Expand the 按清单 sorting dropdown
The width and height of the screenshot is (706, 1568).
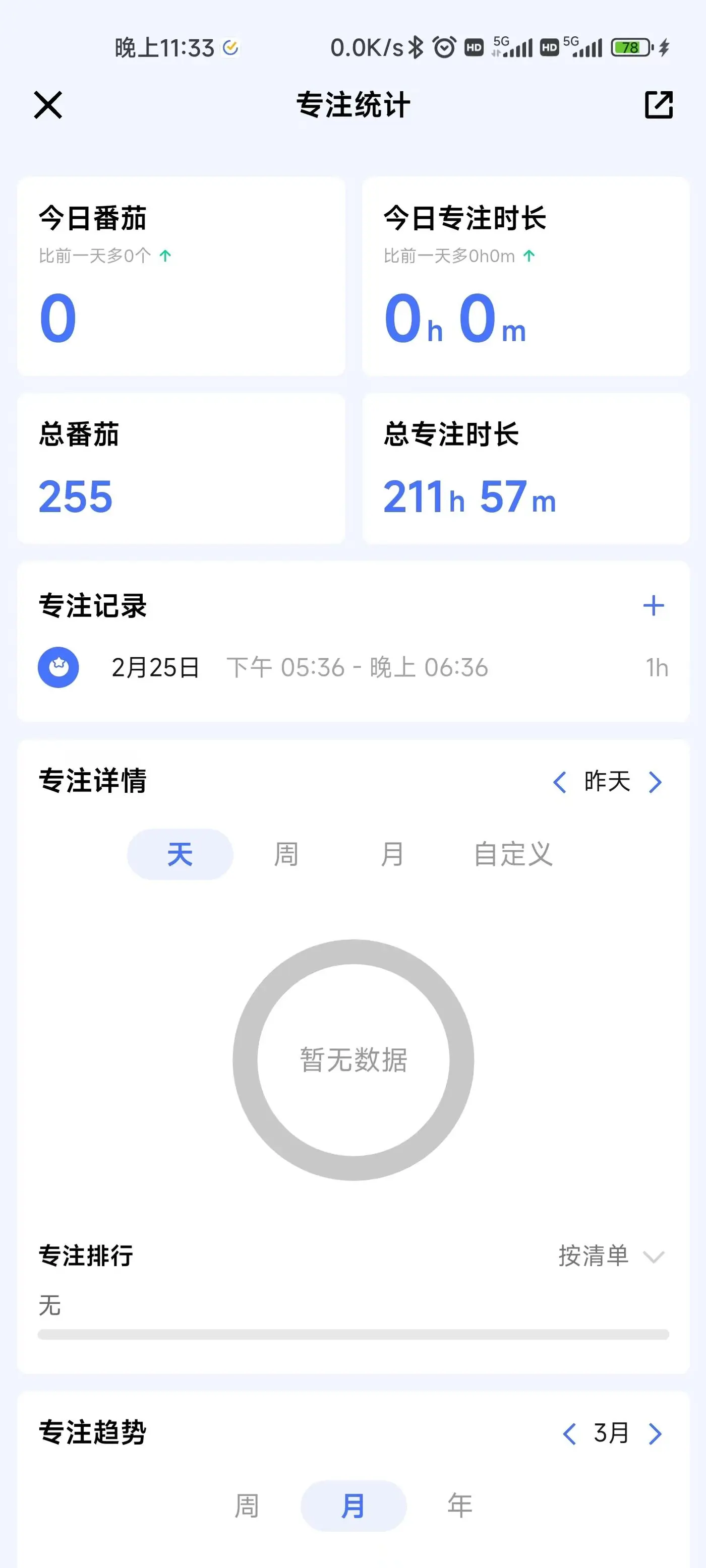click(x=611, y=1256)
